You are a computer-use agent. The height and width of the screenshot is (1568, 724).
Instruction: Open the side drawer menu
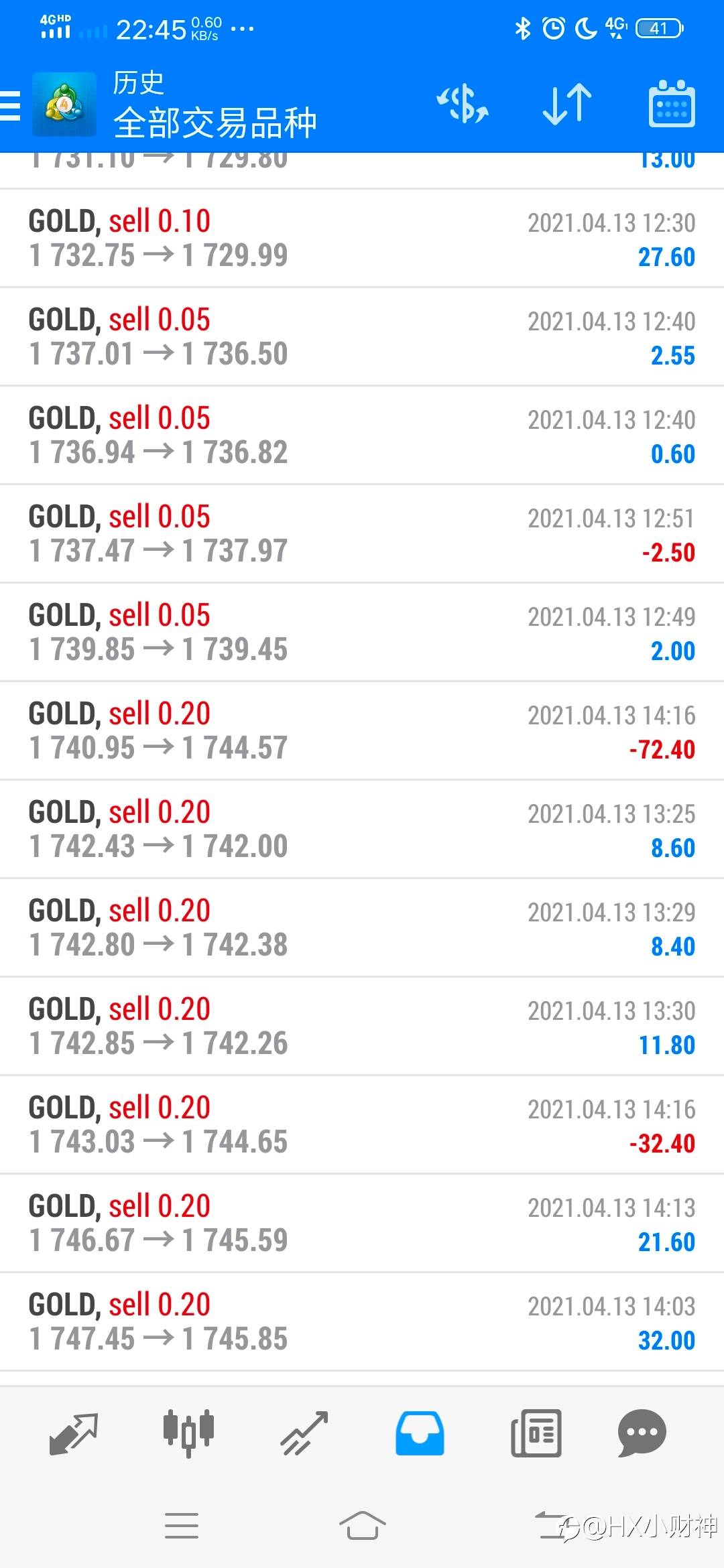pyautogui.click(x=11, y=106)
